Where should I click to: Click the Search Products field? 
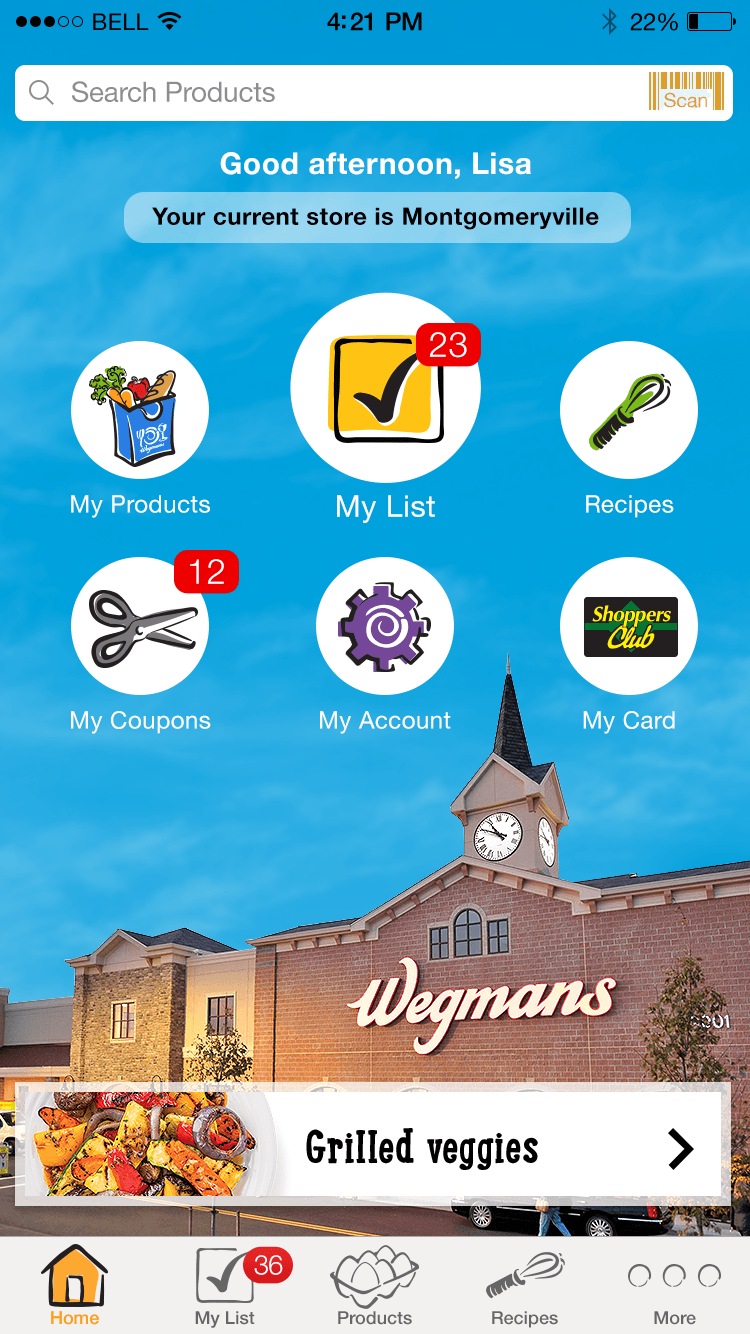point(300,92)
